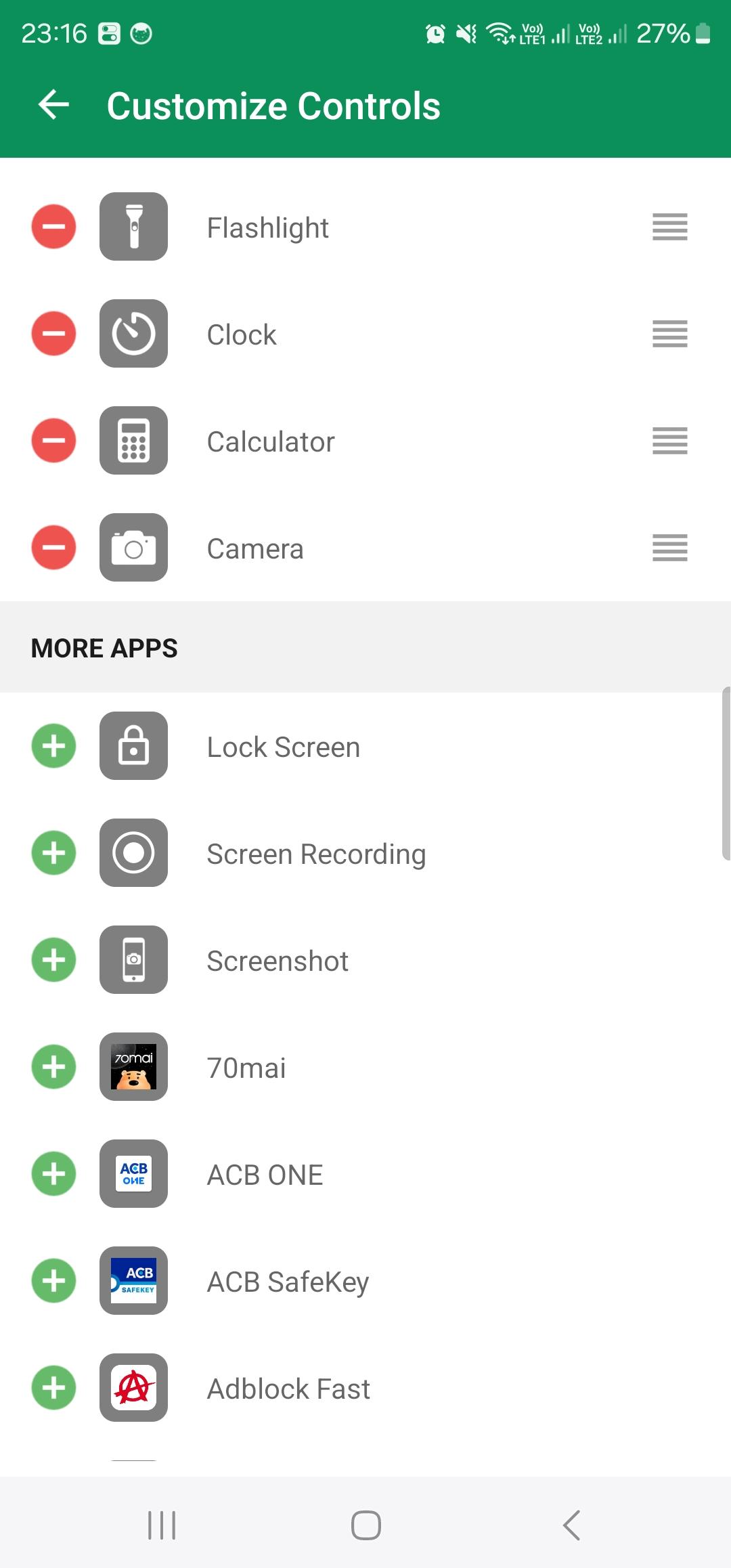
Task: Add ACB SafeKey to controls
Action: coord(53,1281)
